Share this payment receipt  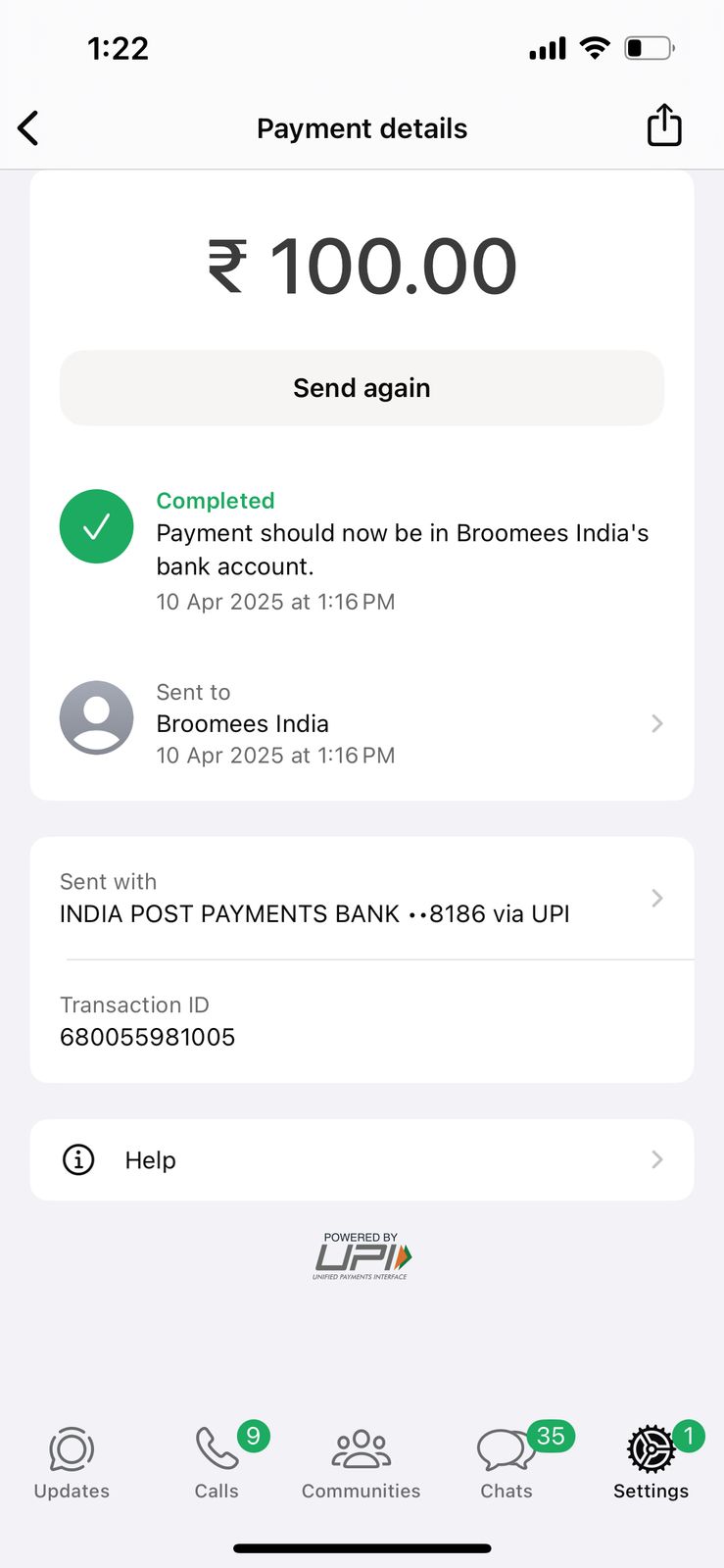pos(664,125)
